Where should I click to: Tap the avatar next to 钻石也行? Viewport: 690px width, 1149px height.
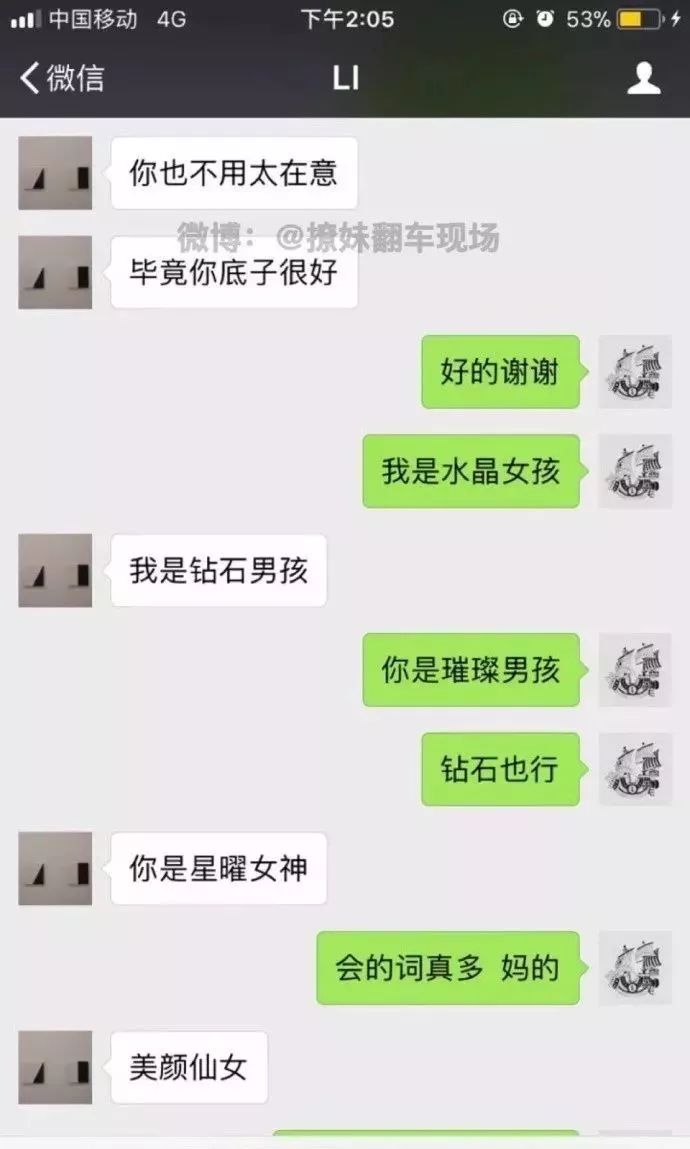(635, 769)
